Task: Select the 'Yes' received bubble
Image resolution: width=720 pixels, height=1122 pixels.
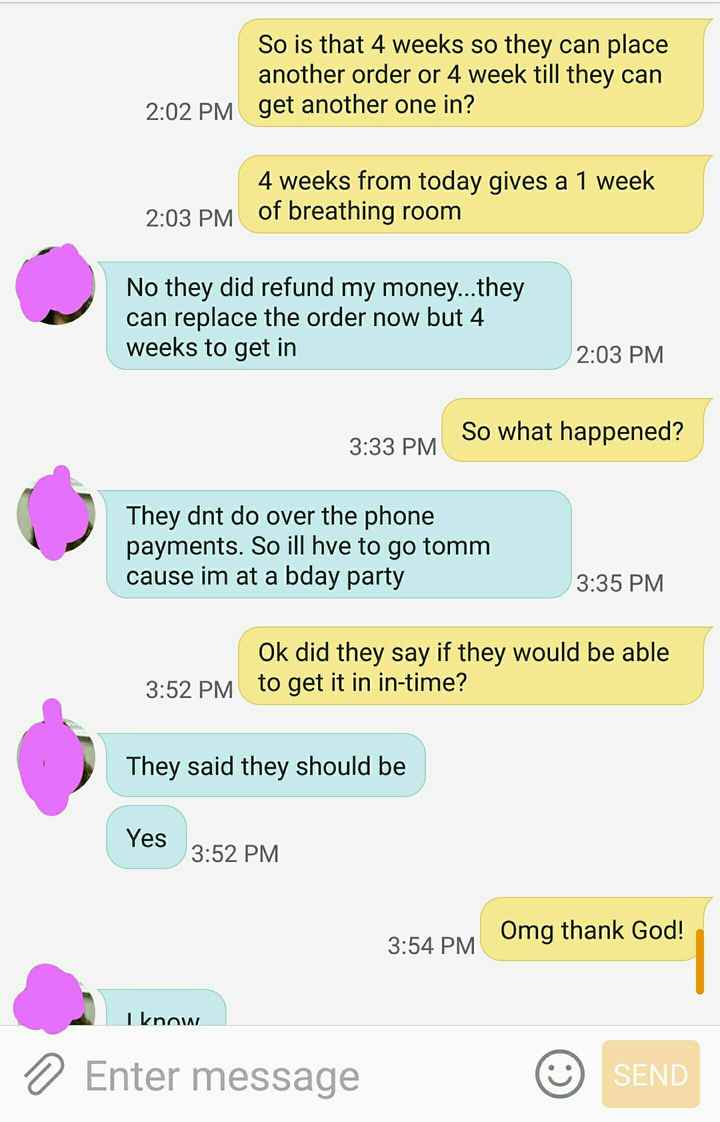Action: 146,837
